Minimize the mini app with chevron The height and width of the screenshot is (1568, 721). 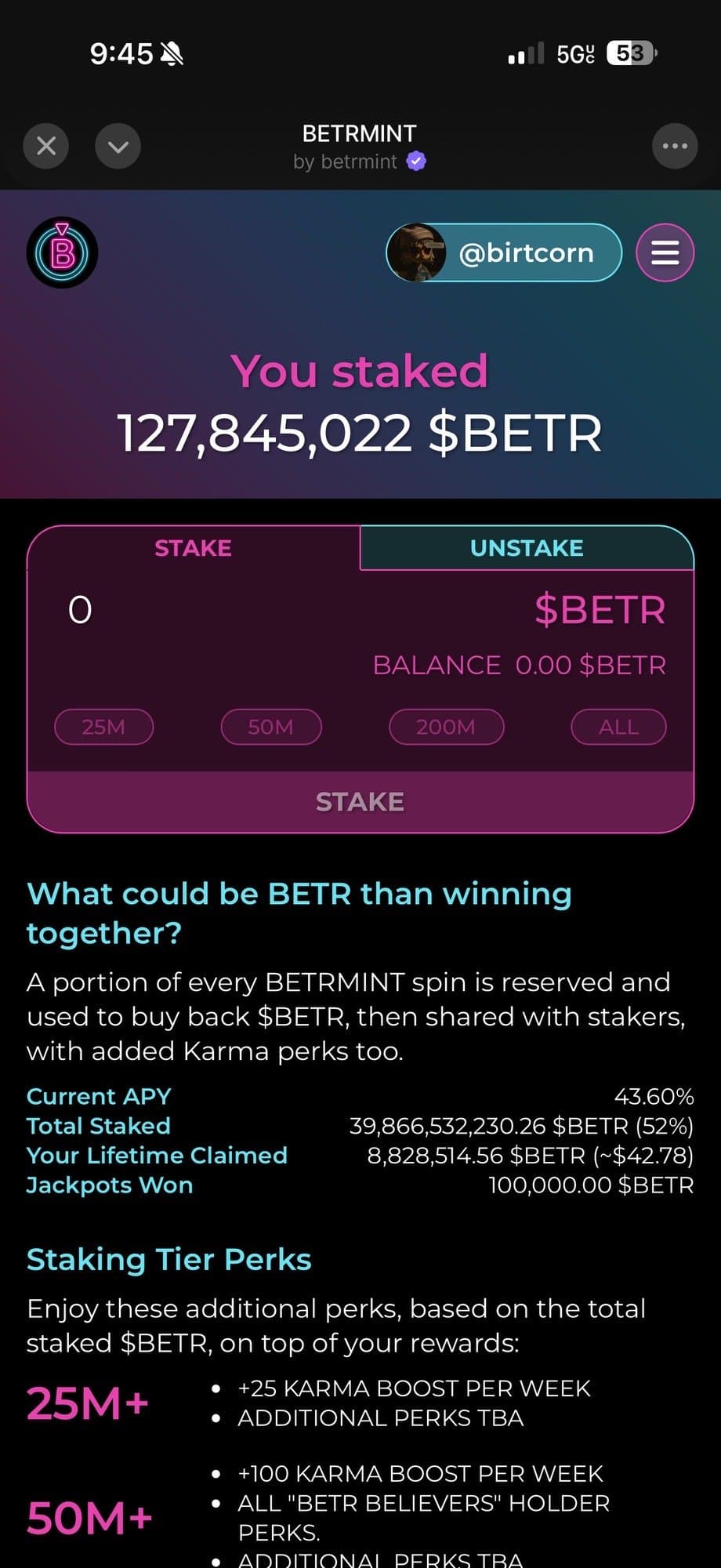coord(118,146)
